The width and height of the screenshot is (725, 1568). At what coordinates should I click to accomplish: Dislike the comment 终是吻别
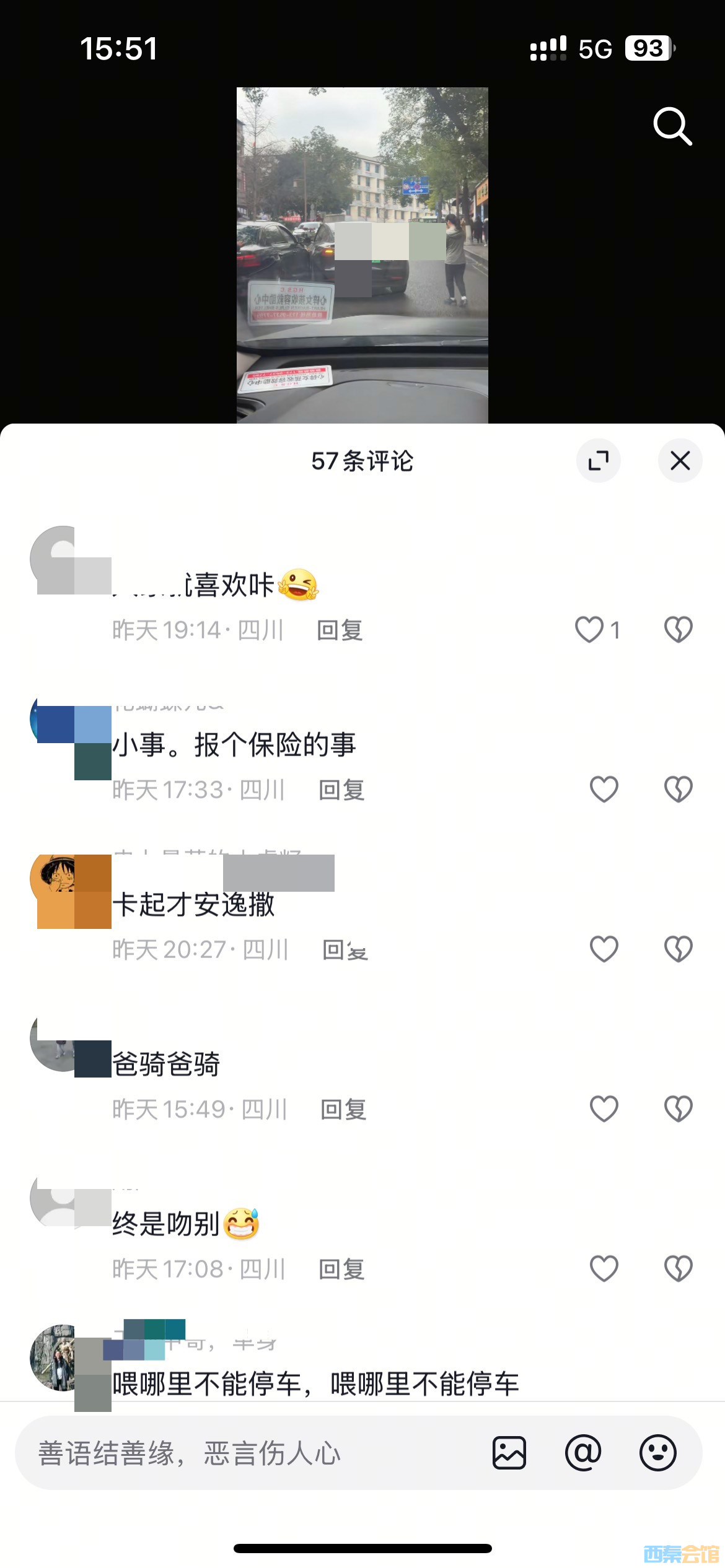[x=679, y=1269]
